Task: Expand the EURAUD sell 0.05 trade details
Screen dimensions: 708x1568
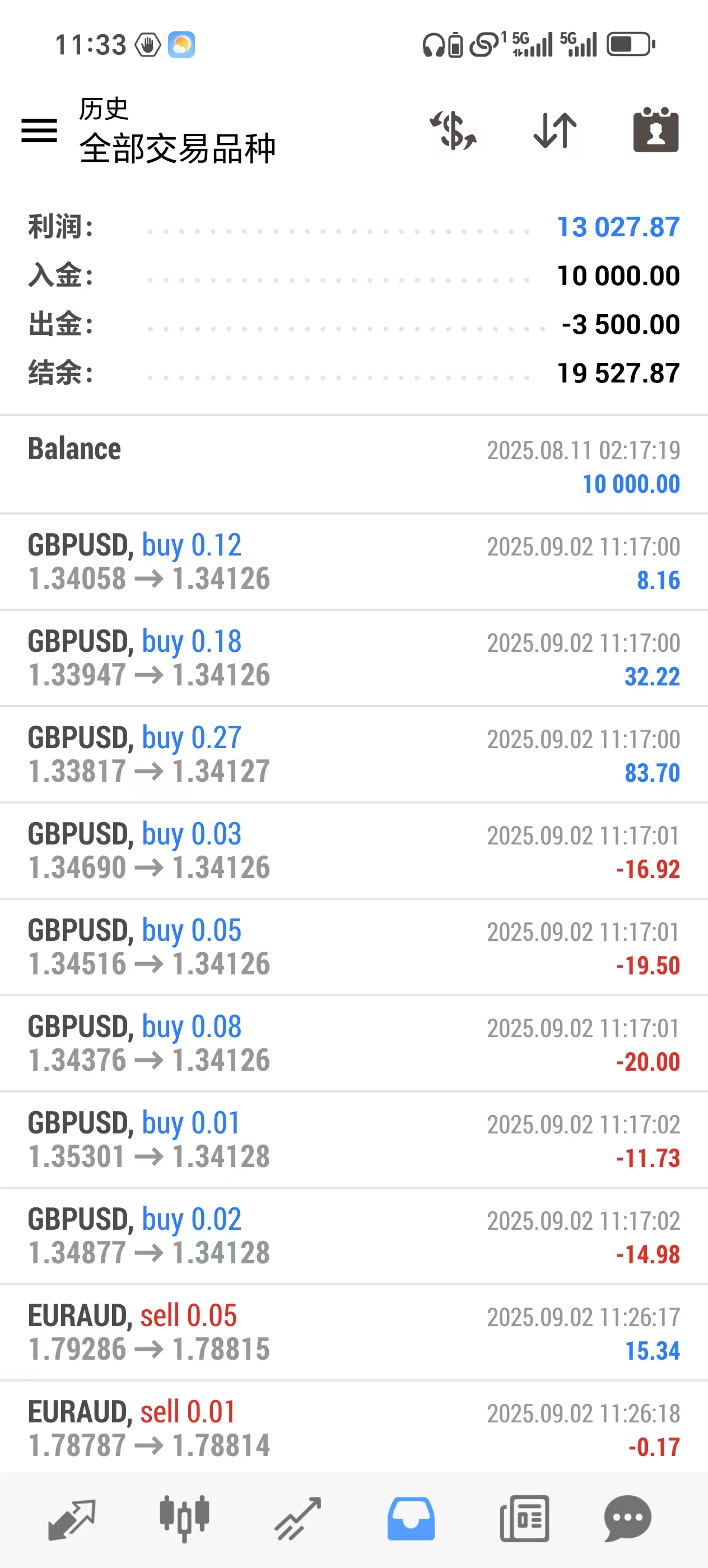Action: [353, 1333]
